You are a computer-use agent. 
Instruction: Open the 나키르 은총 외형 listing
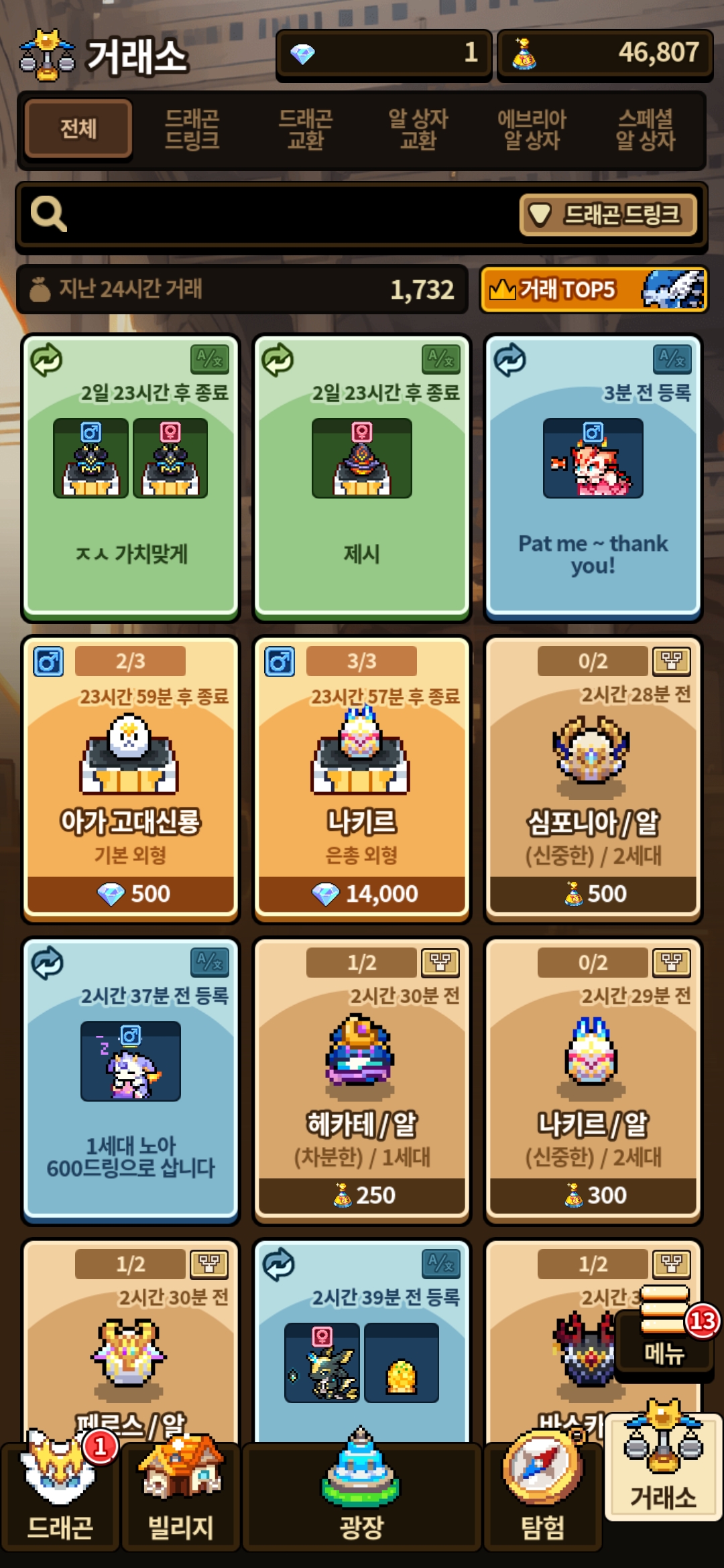pos(362,779)
